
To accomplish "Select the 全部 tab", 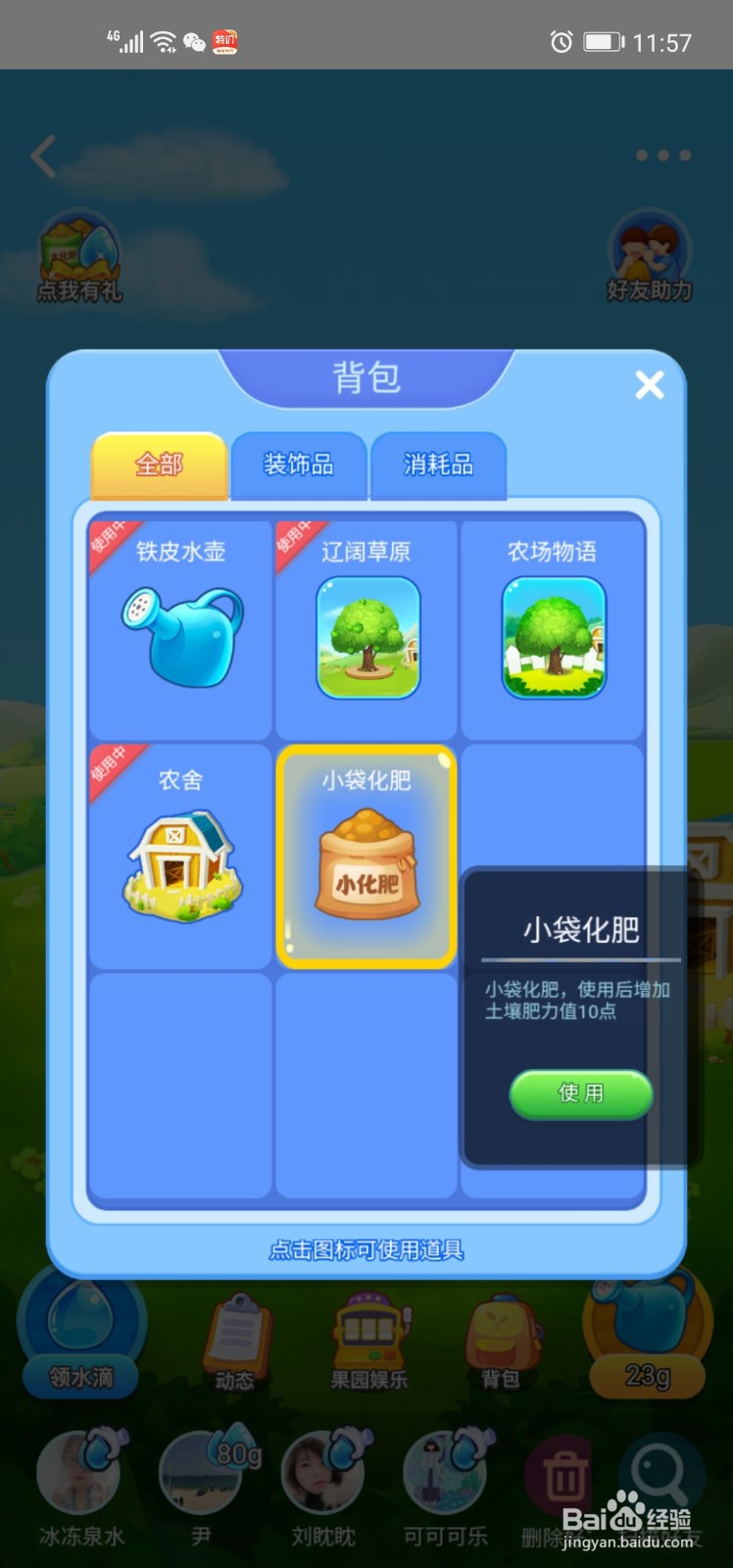I will 160,467.
